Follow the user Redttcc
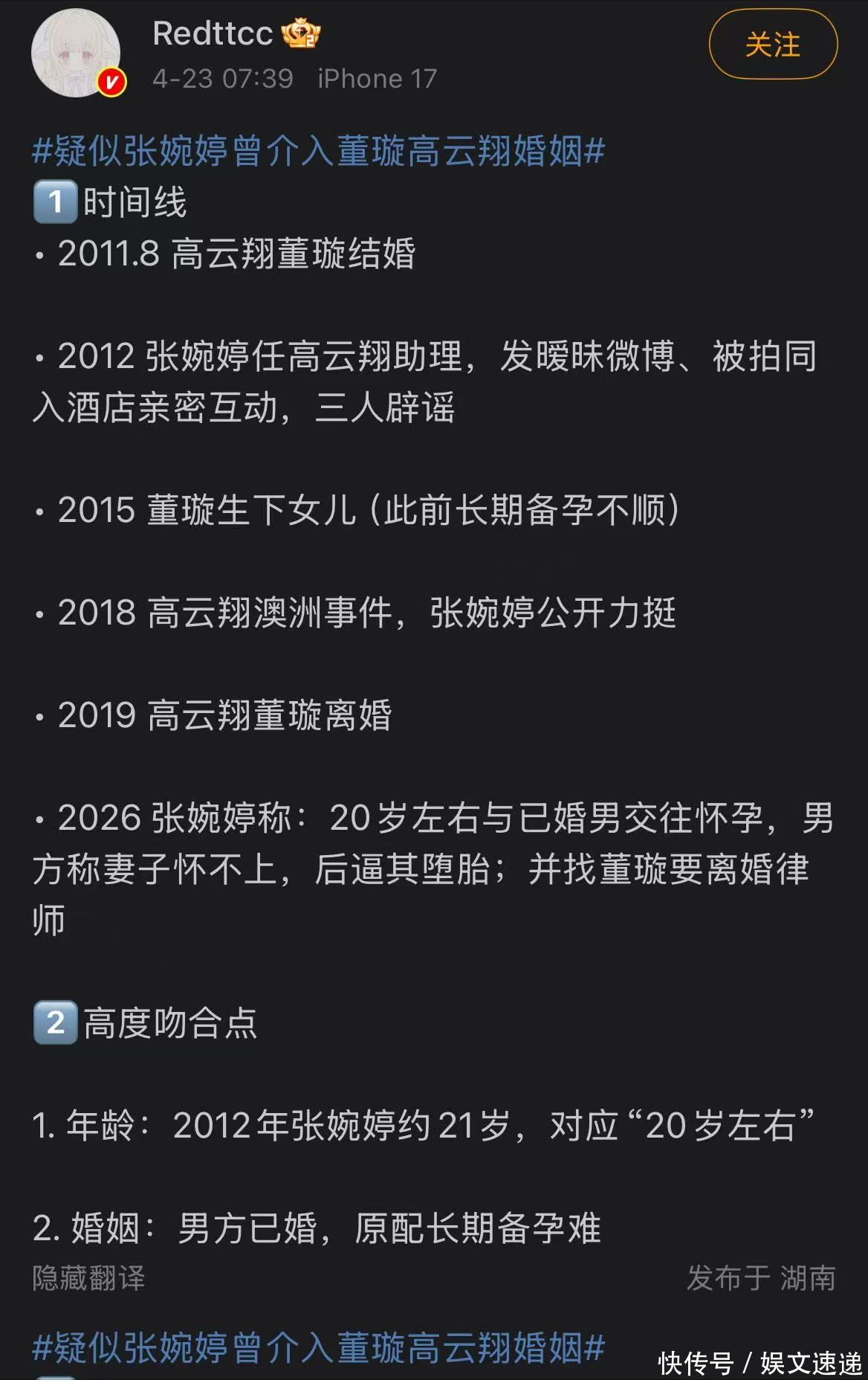 pyautogui.click(x=773, y=45)
